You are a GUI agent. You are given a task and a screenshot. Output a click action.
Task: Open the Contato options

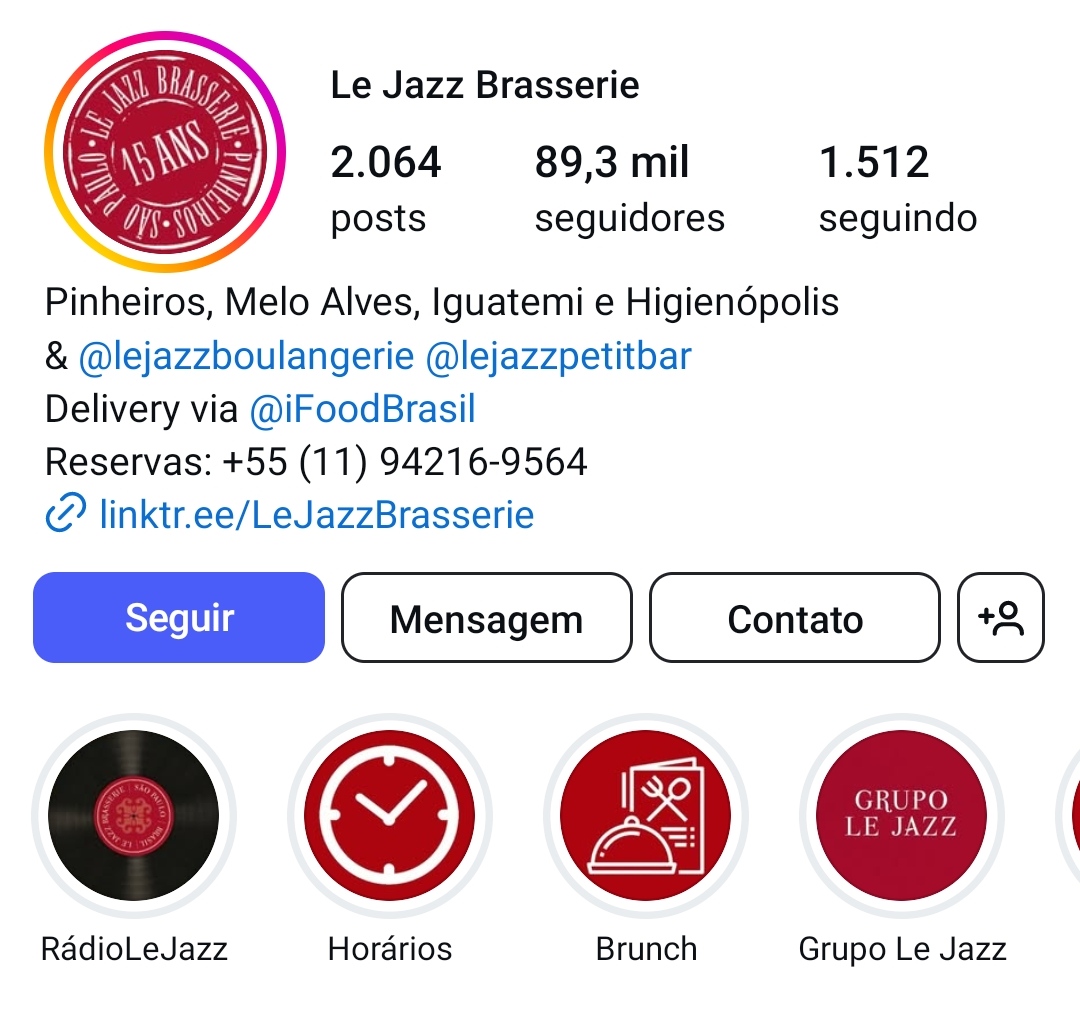[795, 618]
